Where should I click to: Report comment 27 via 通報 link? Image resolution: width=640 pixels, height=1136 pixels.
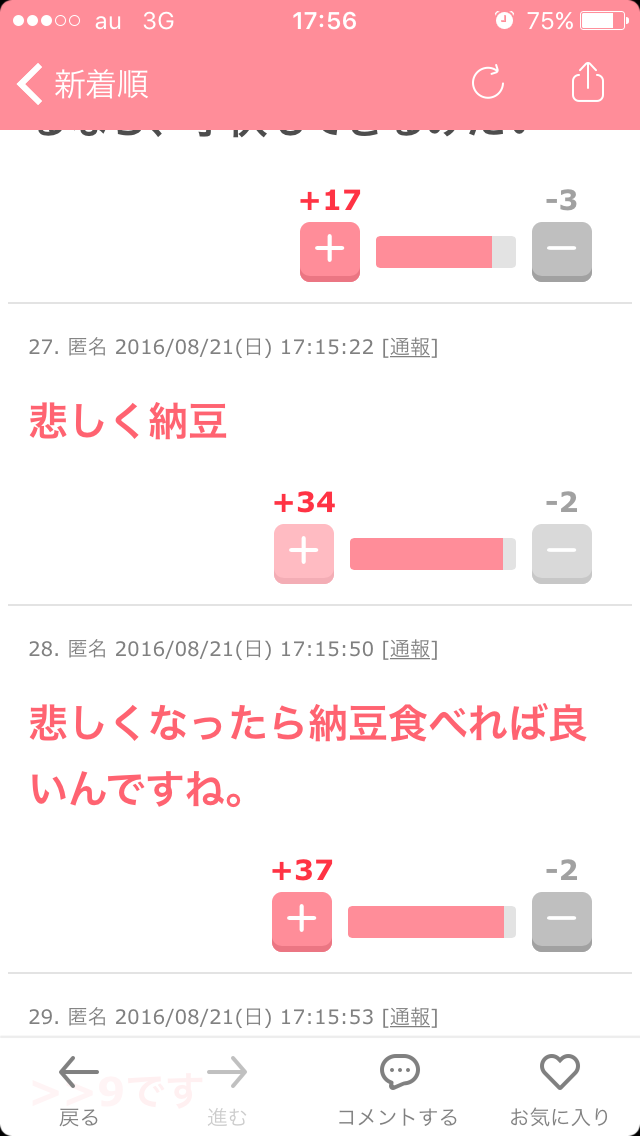click(410, 348)
